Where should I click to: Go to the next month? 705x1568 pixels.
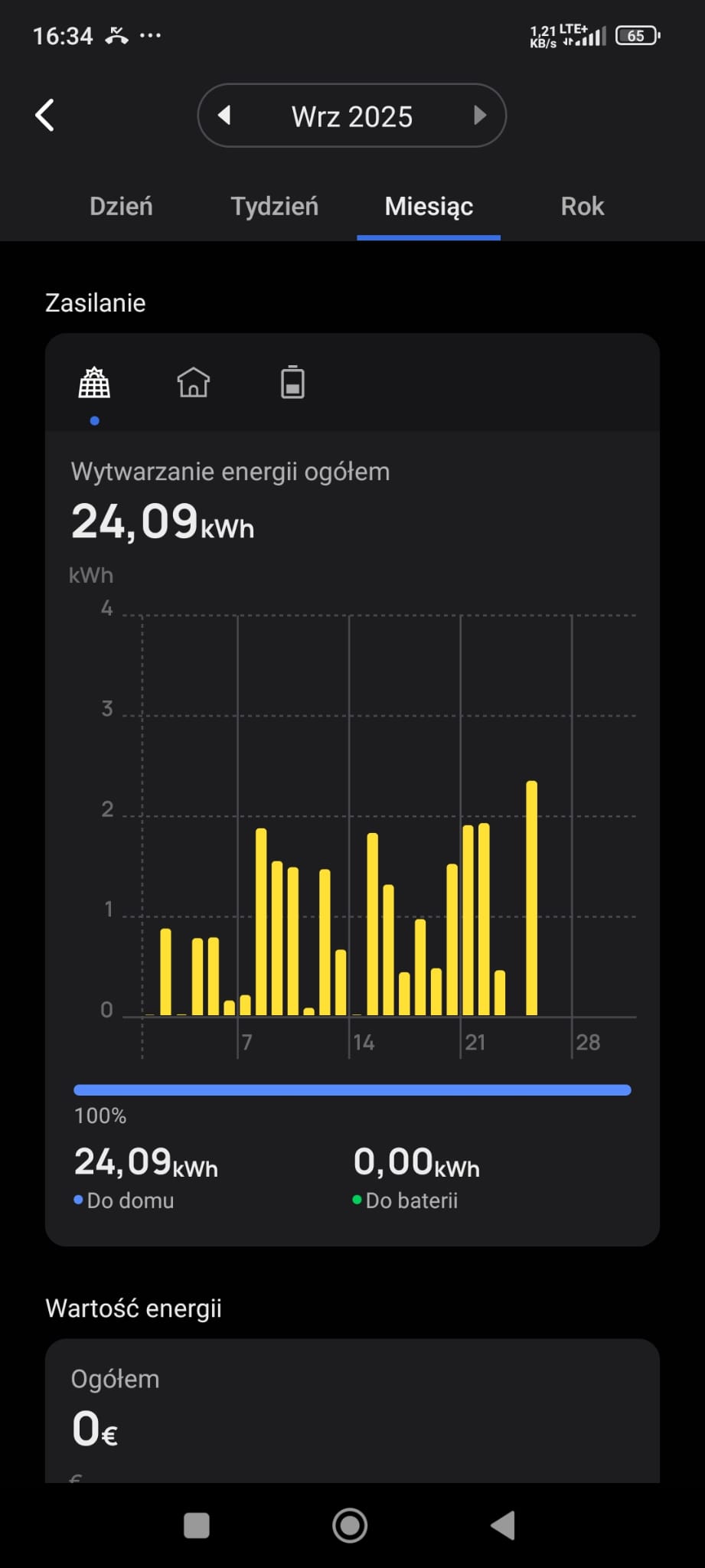(480, 116)
